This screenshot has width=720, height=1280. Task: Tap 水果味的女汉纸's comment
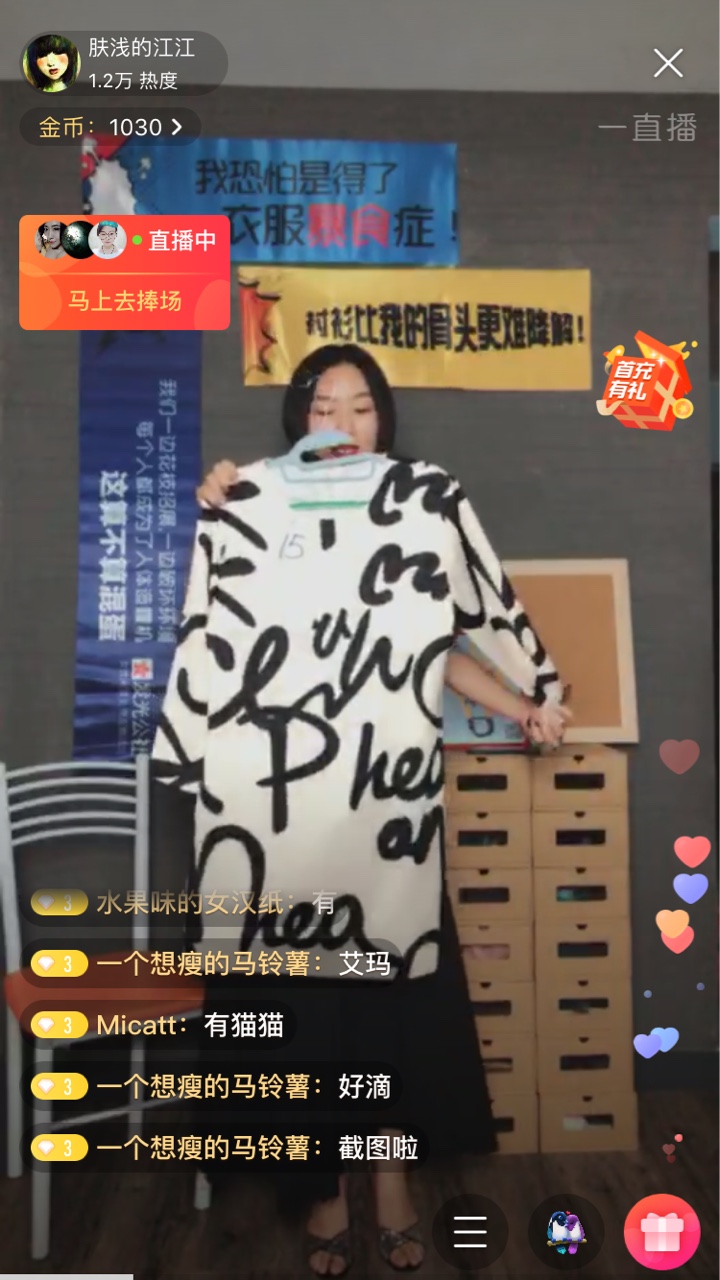[x=184, y=903]
